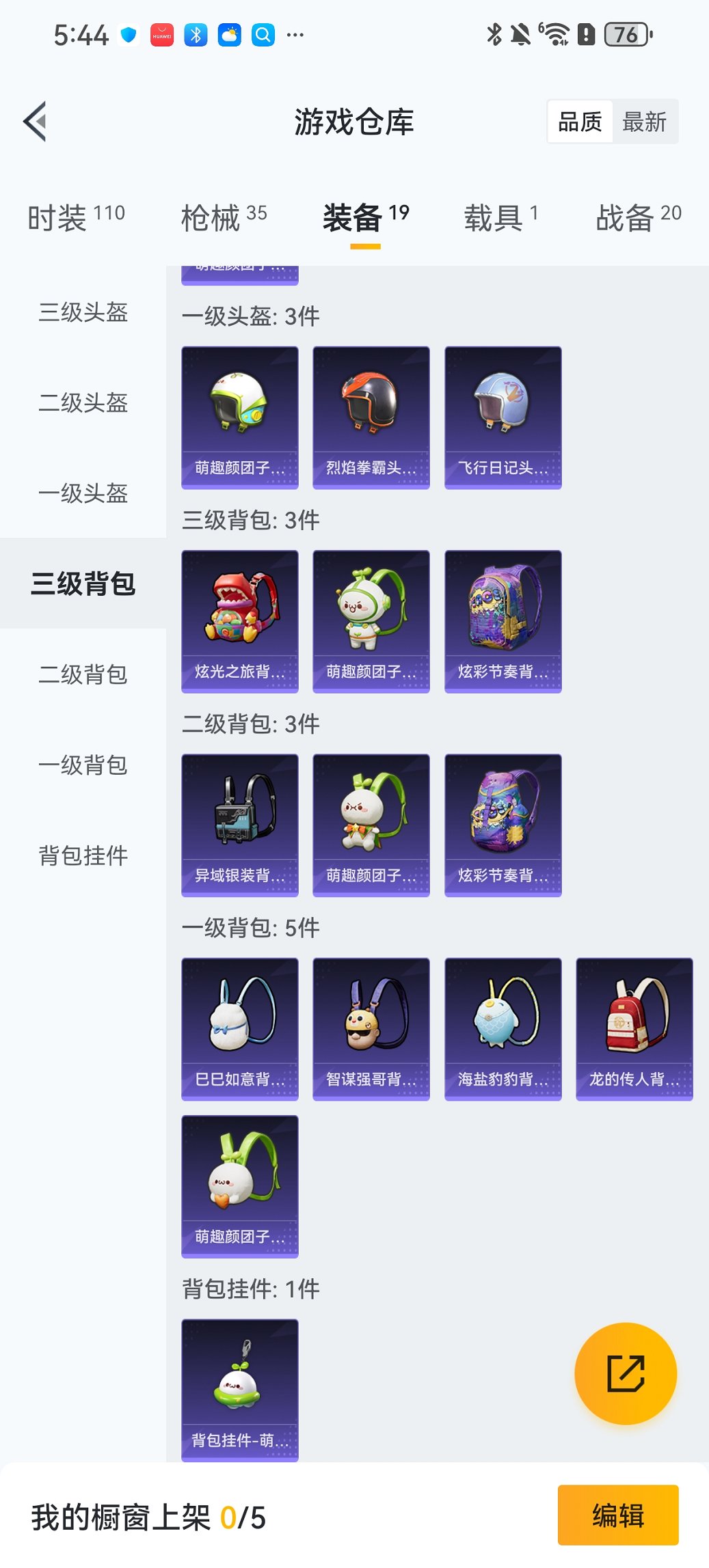Jump to 二级头盔 category
709x1568 pixels.
pos(83,402)
